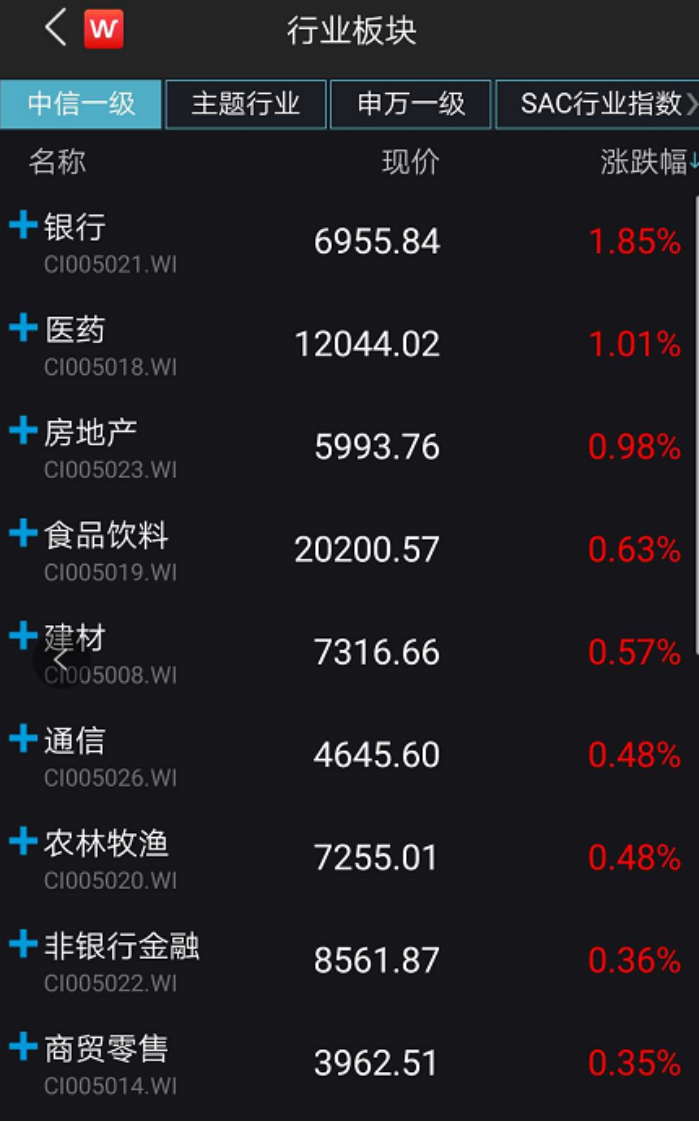
Task: View the 医药 sector details
Action: click(x=350, y=344)
